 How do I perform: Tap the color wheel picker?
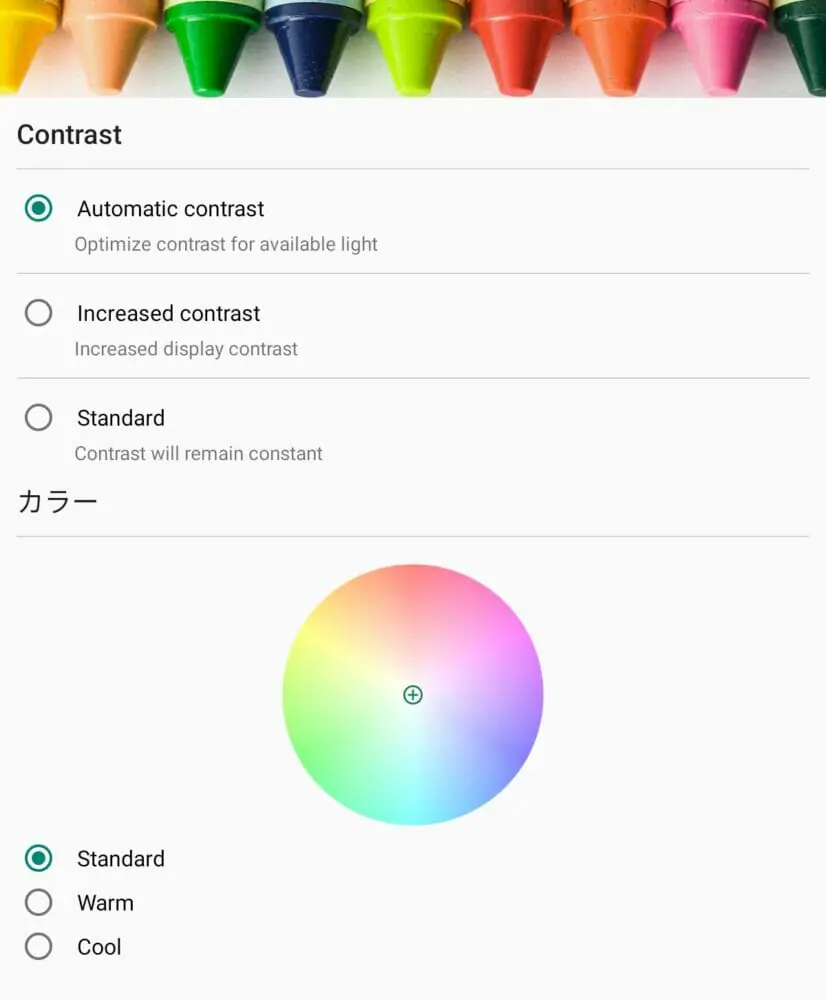pyautogui.click(x=413, y=695)
